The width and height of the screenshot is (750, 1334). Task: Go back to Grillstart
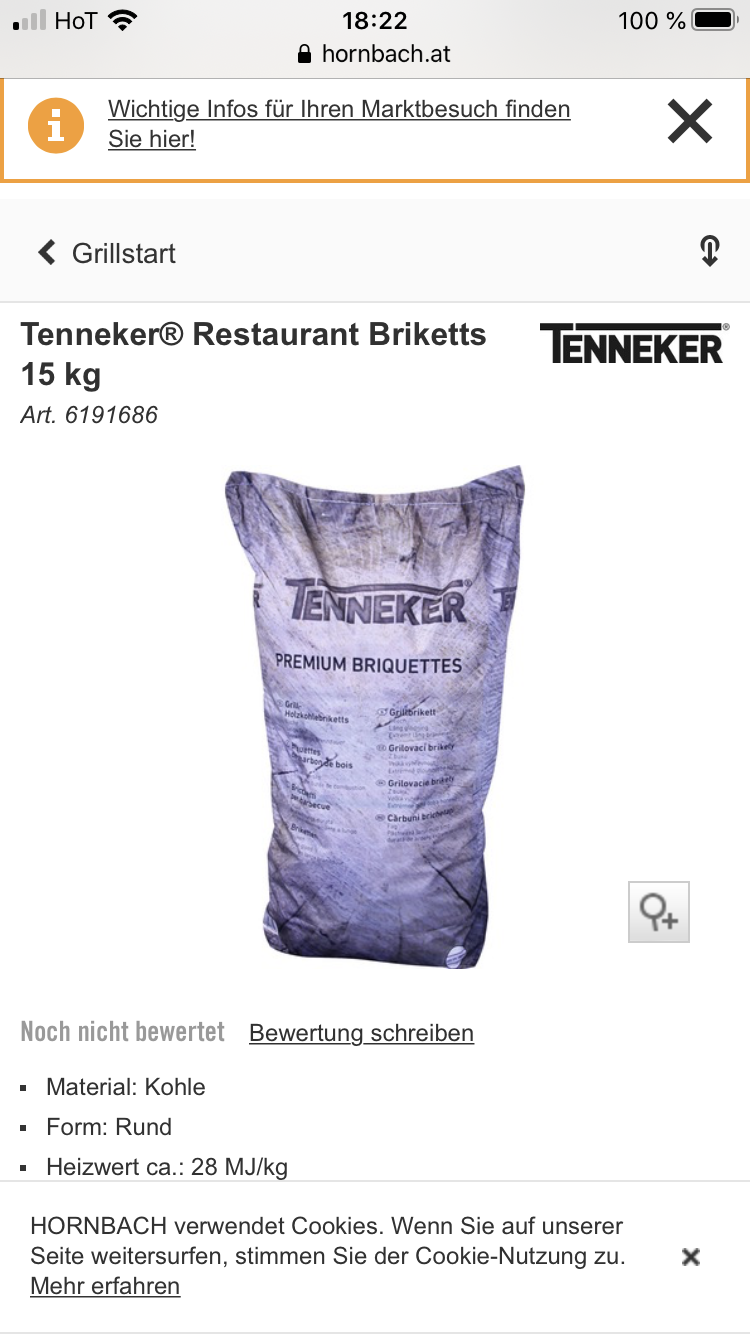(x=106, y=253)
